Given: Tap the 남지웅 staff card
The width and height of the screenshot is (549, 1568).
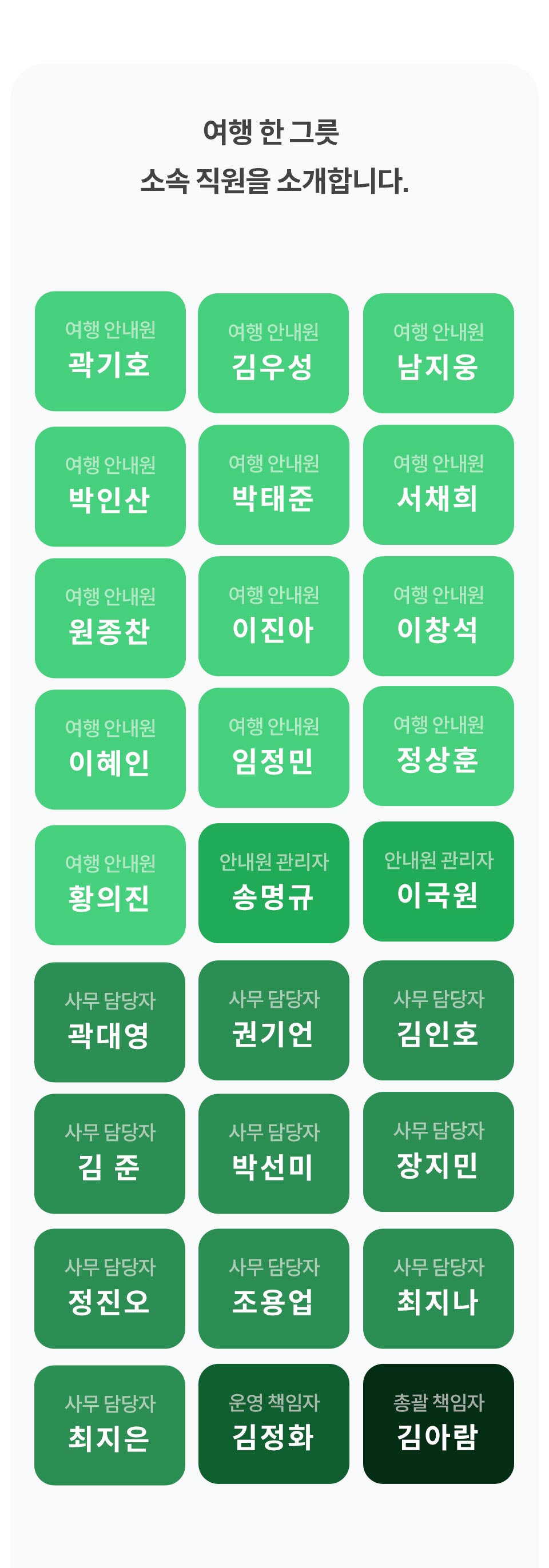Looking at the screenshot, I should tap(438, 353).
